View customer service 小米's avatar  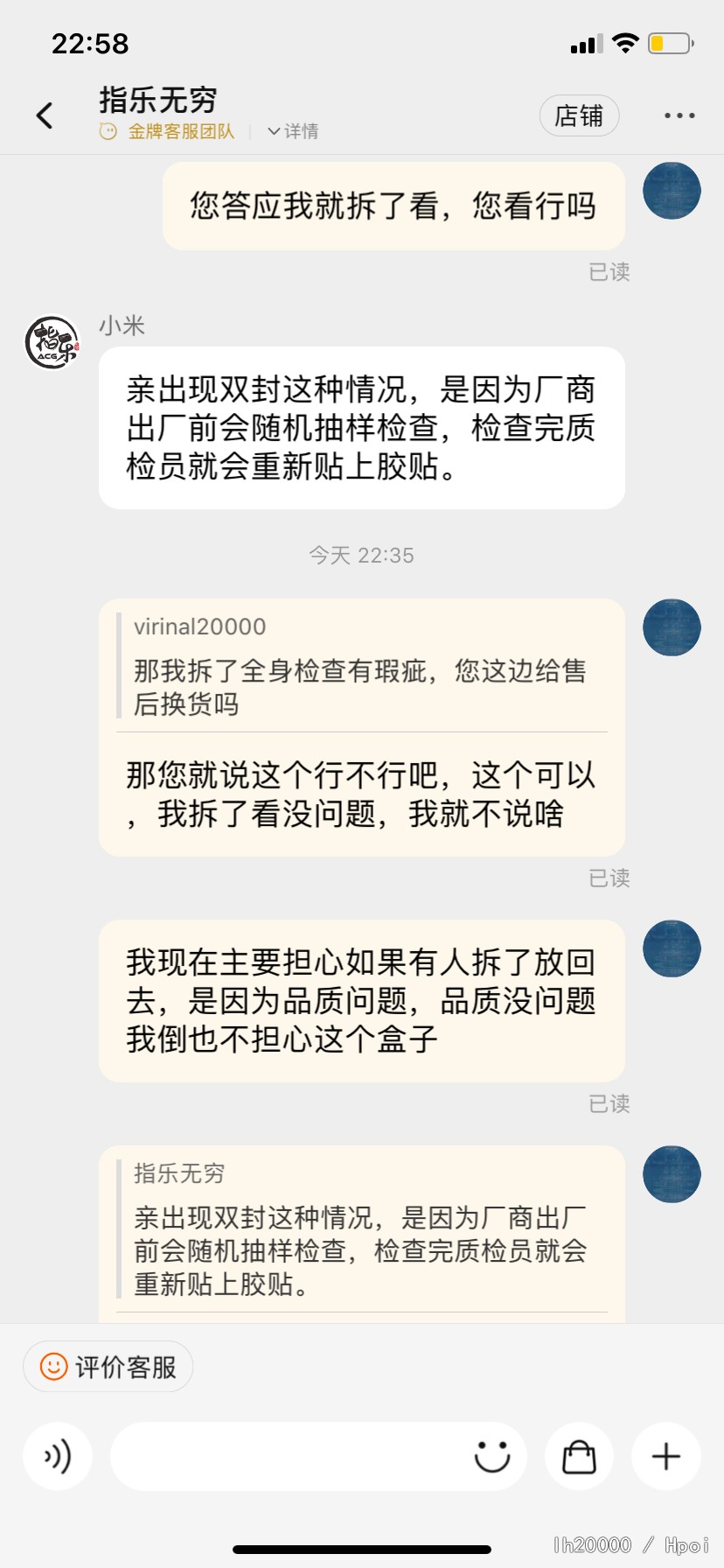pyautogui.click(x=52, y=343)
